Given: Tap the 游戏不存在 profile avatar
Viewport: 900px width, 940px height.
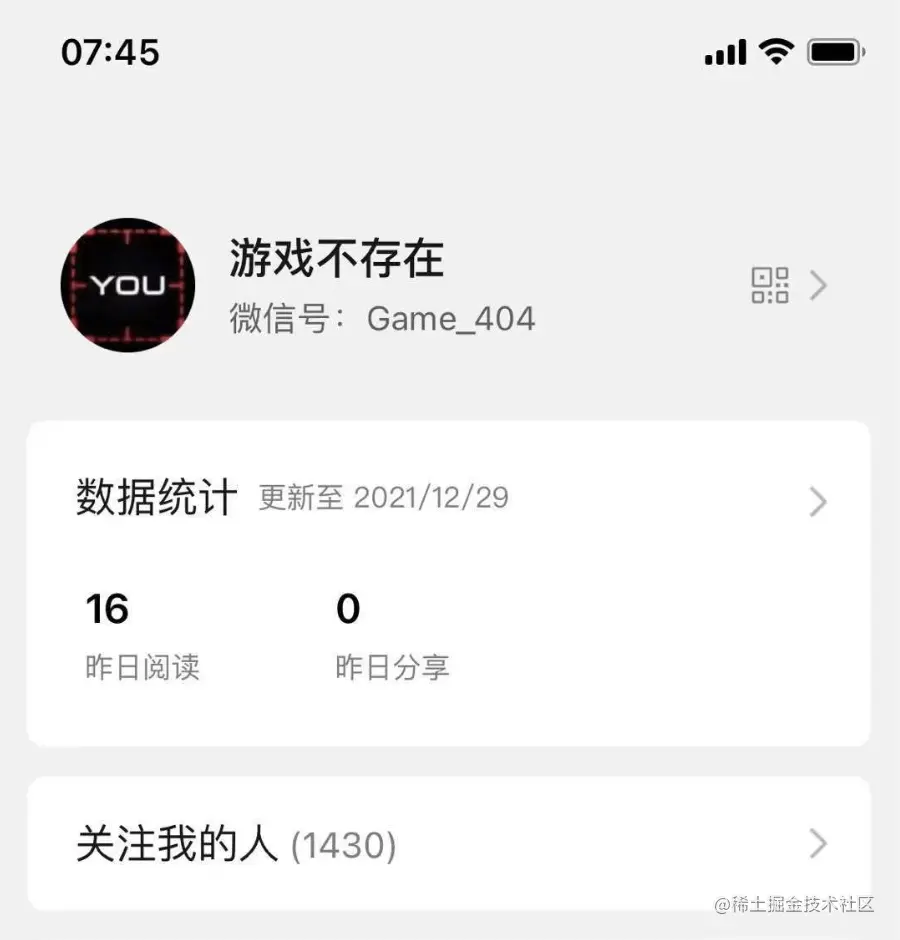Looking at the screenshot, I should (x=128, y=286).
